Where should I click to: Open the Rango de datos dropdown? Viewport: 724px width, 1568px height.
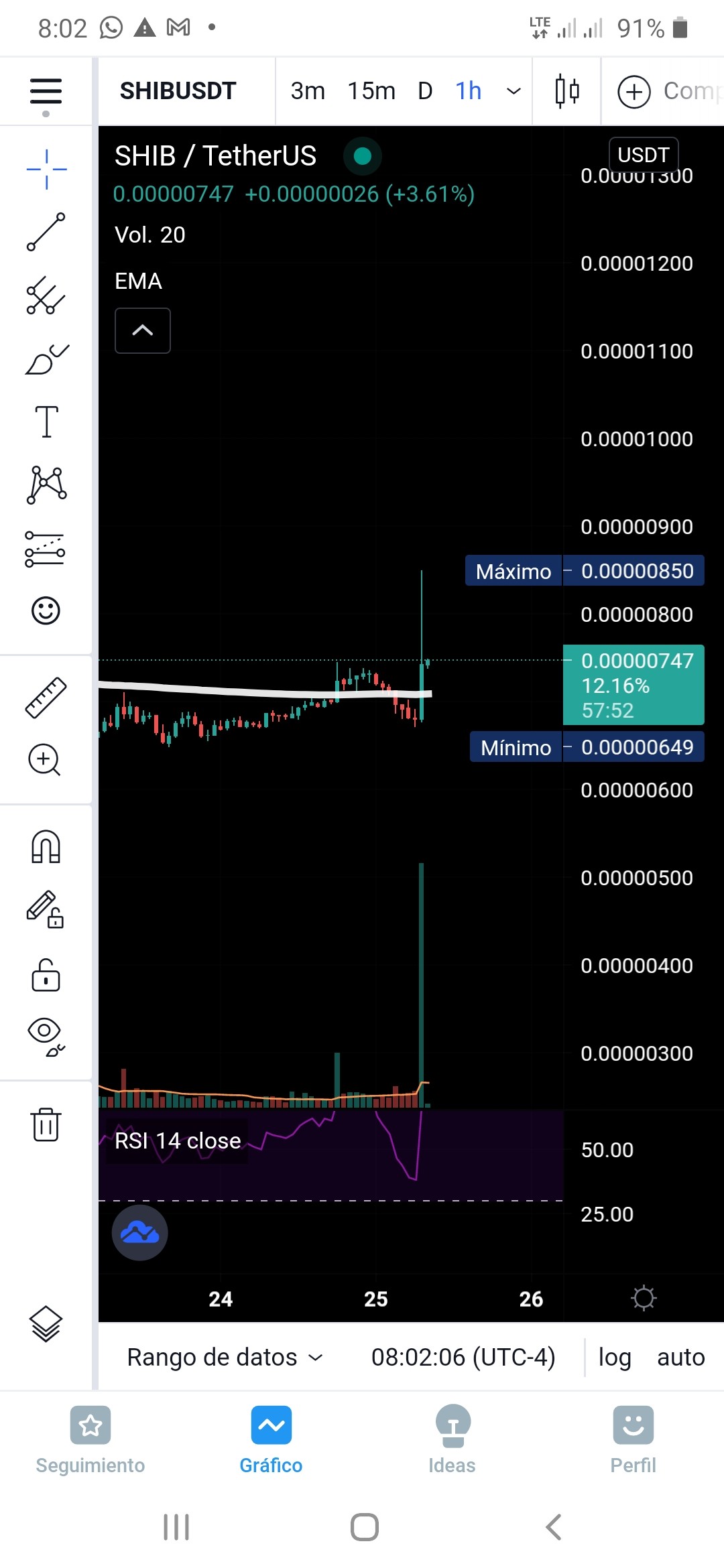[x=225, y=1357]
